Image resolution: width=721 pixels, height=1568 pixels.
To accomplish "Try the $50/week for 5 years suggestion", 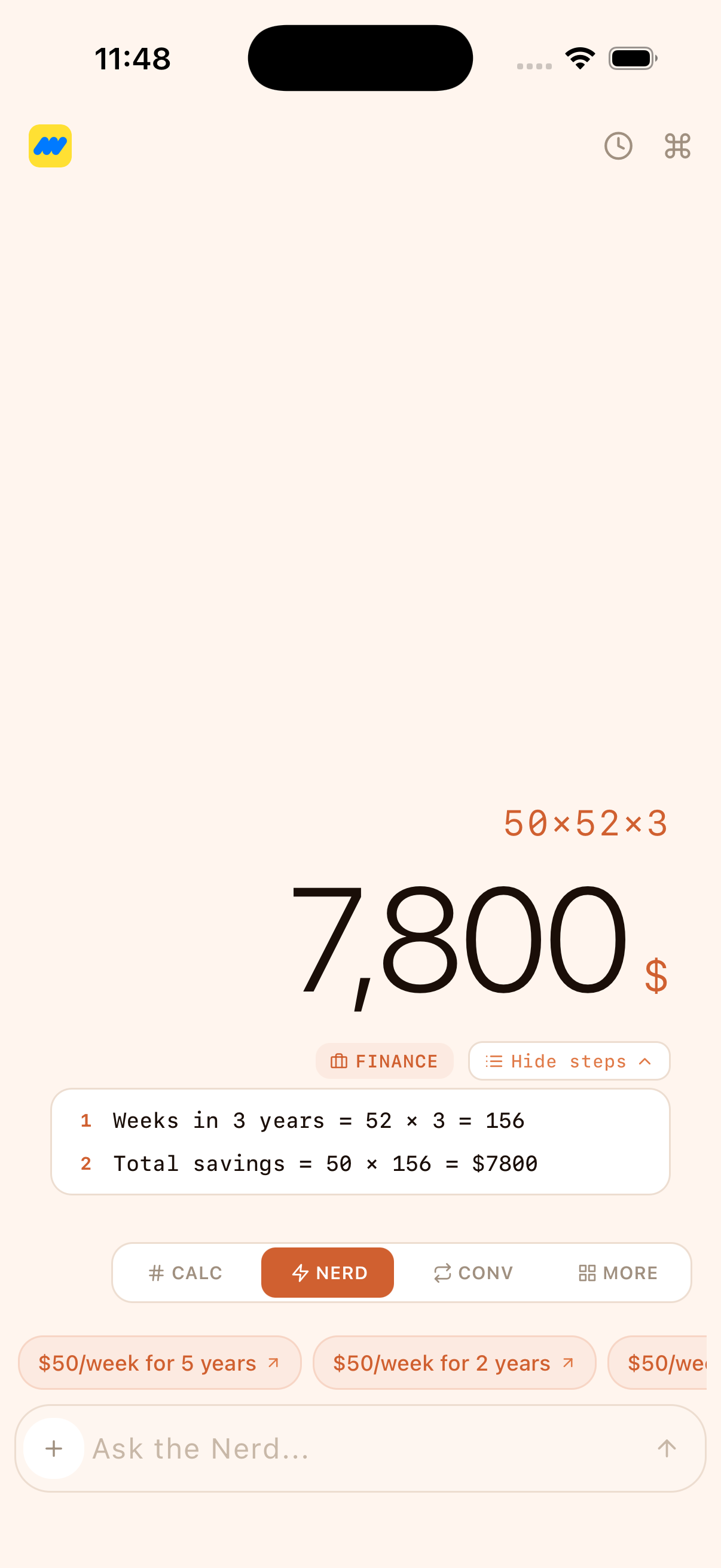I will pos(160,1363).
